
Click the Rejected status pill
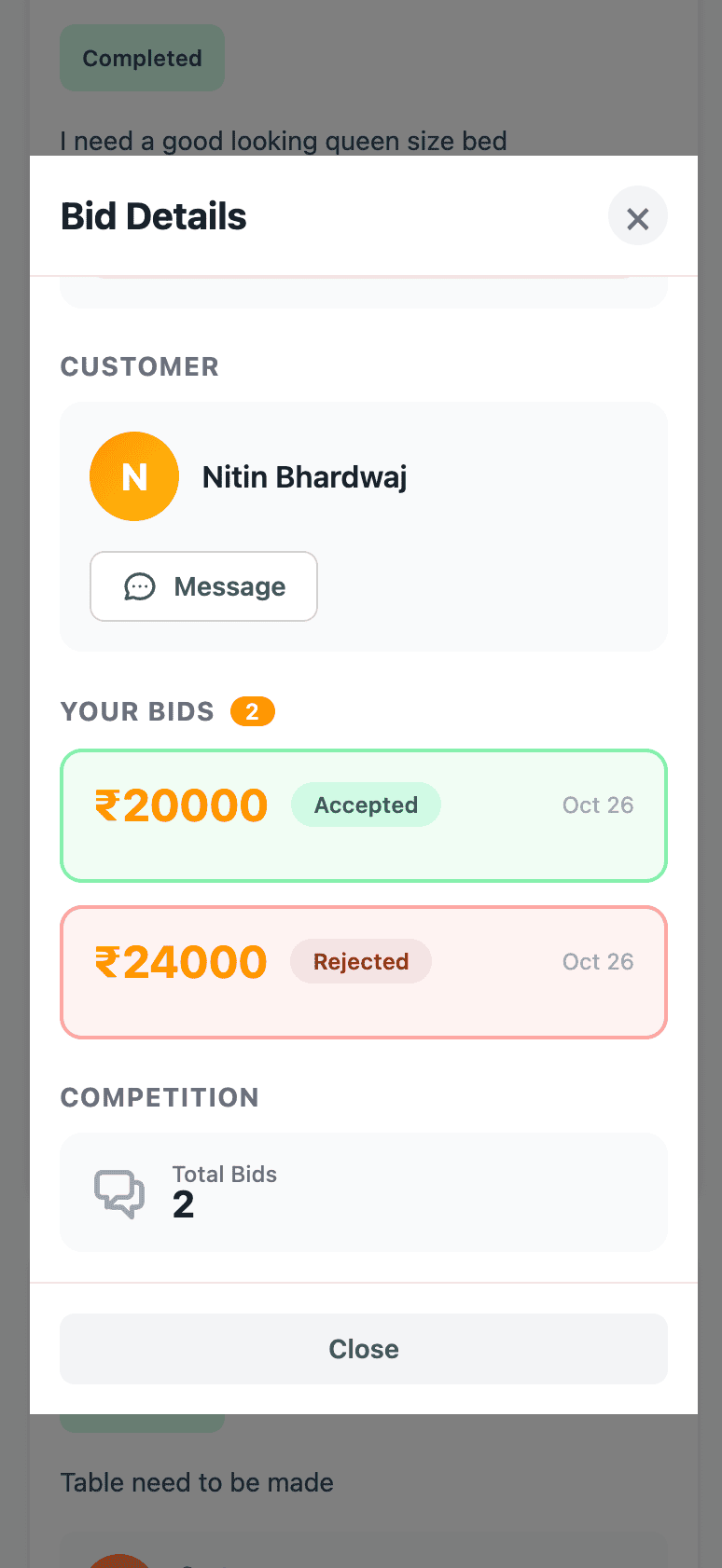click(360, 961)
